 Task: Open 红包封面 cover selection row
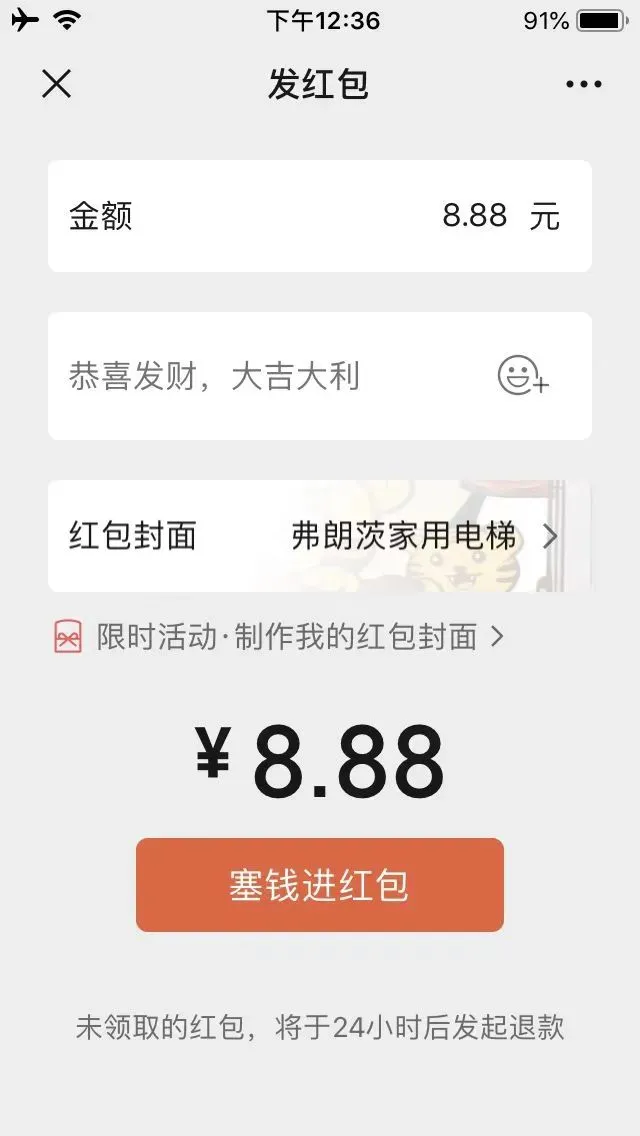(320, 537)
